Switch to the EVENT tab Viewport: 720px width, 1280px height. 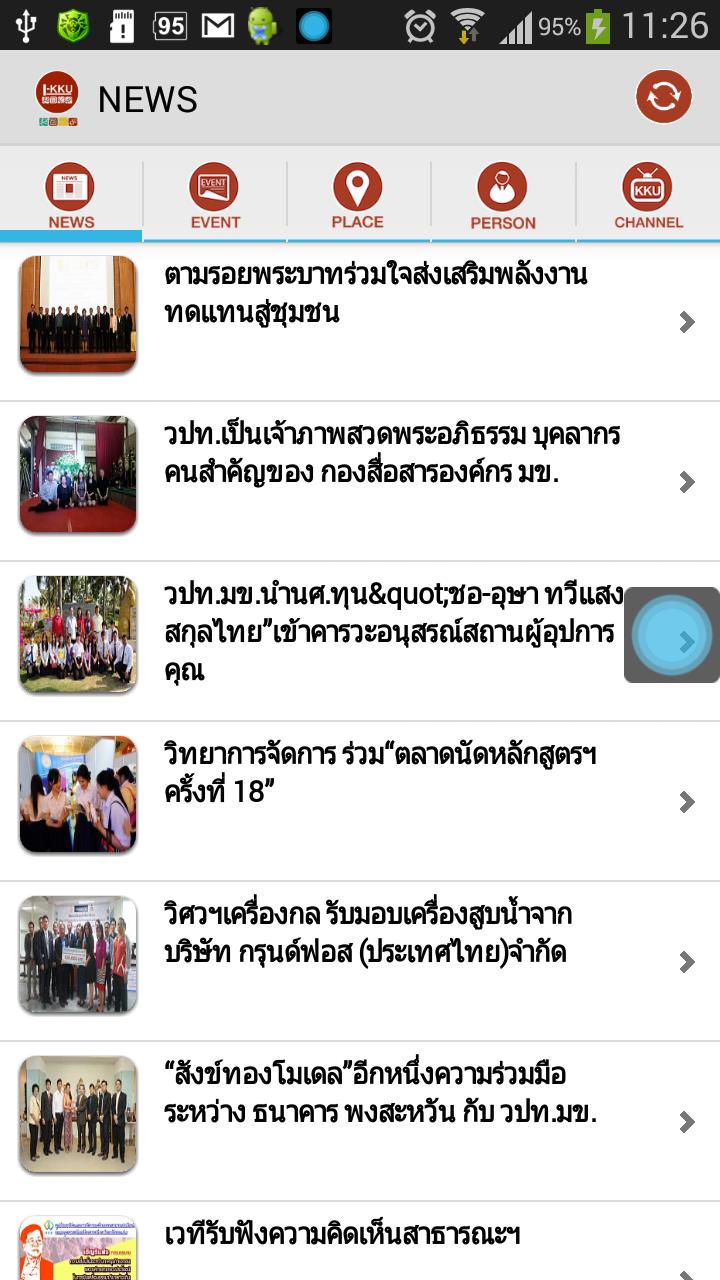click(x=215, y=196)
